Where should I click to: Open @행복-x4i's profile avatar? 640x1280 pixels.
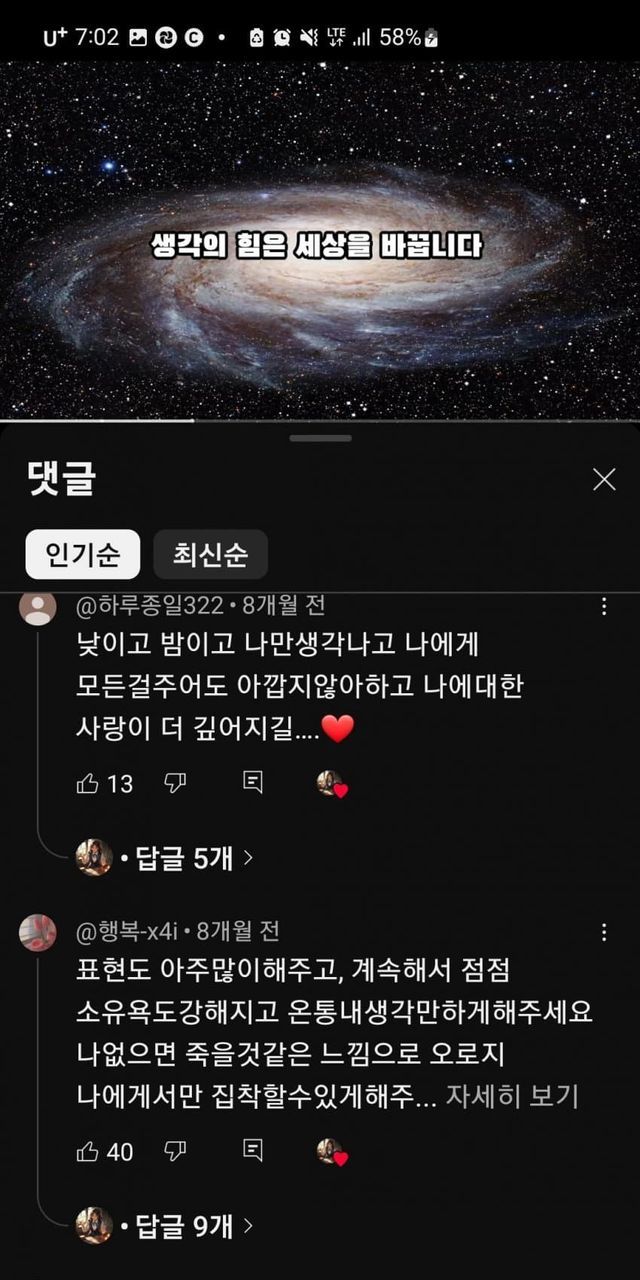coord(38,933)
